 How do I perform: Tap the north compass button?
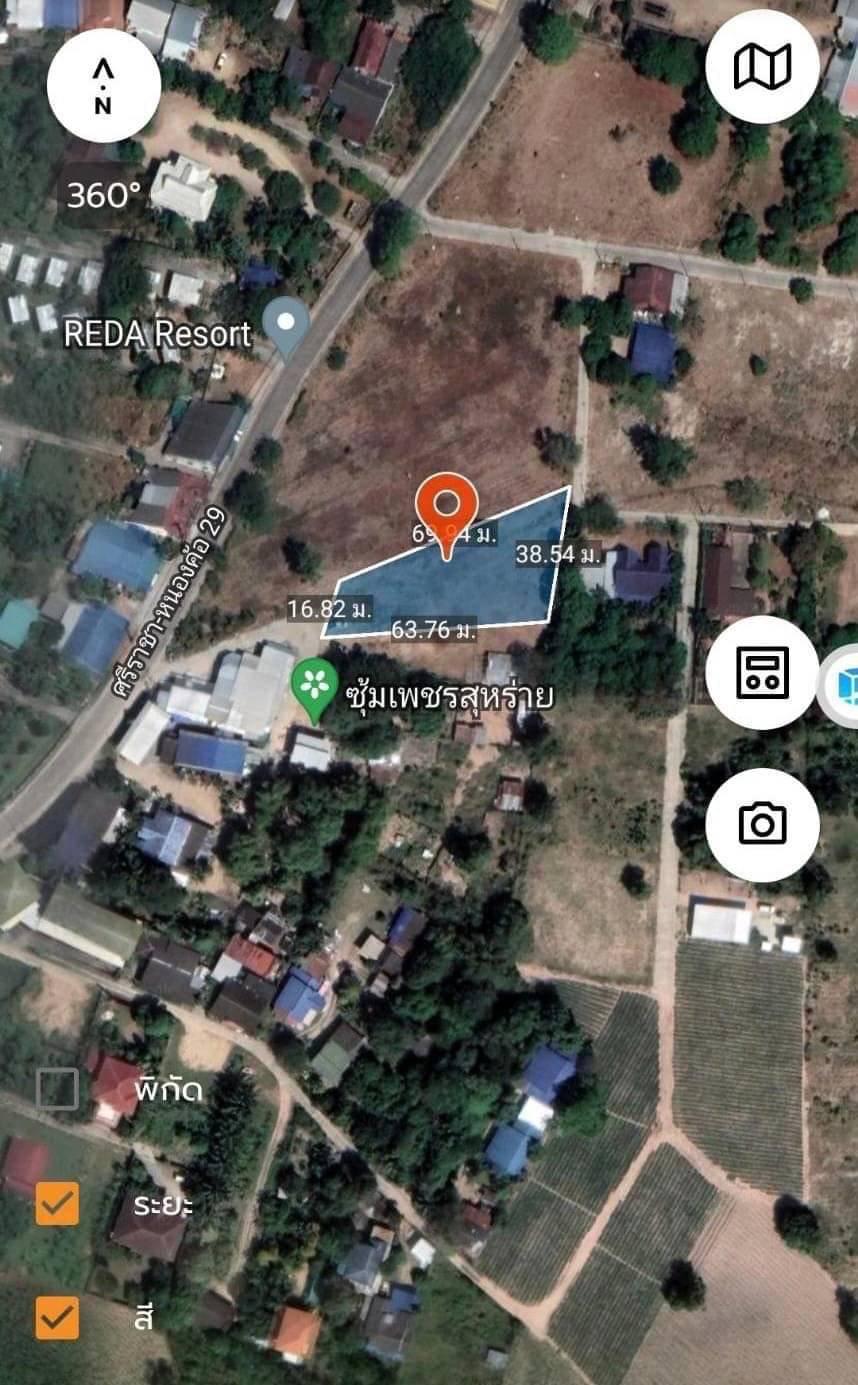pyautogui.click(x=103, y=86)
